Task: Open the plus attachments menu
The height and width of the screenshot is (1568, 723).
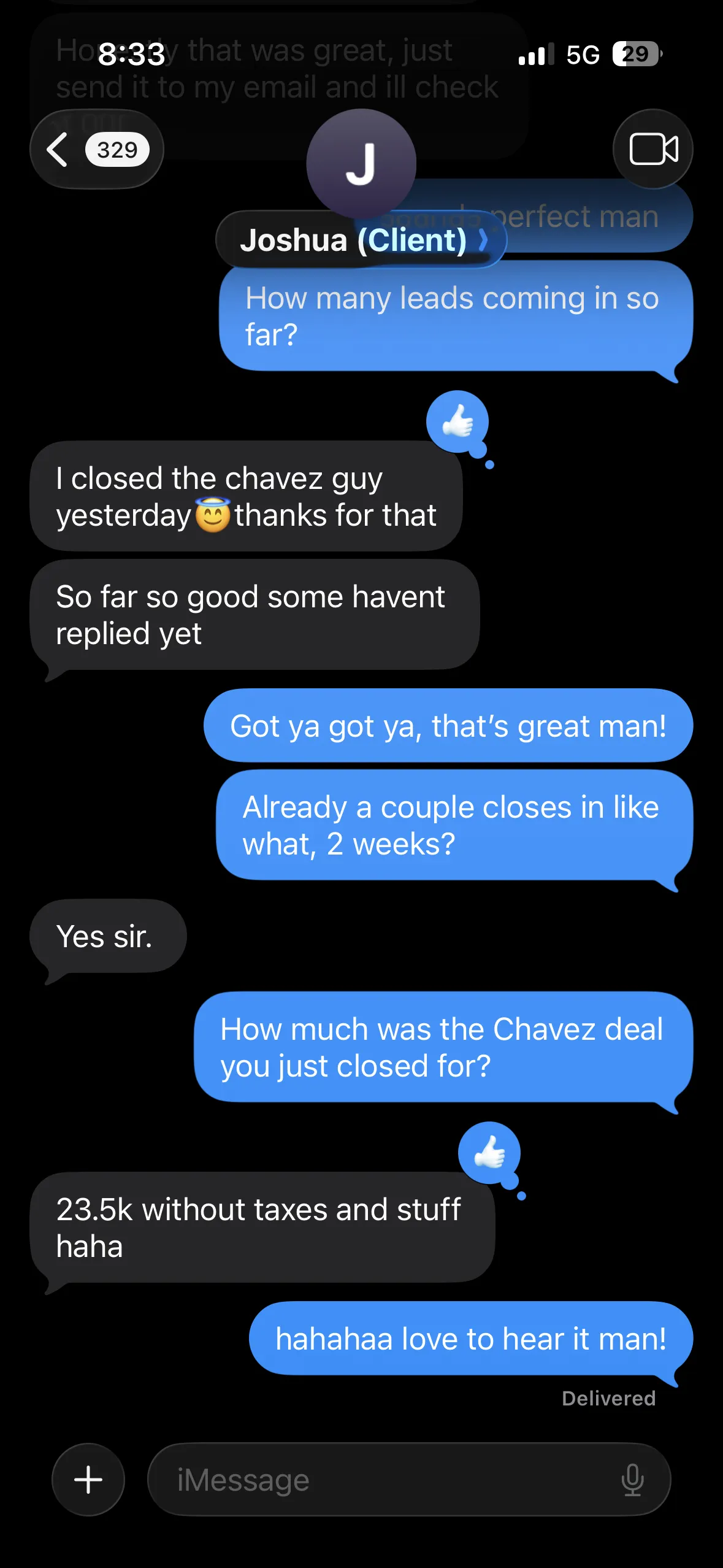Action: point(88,1479)
